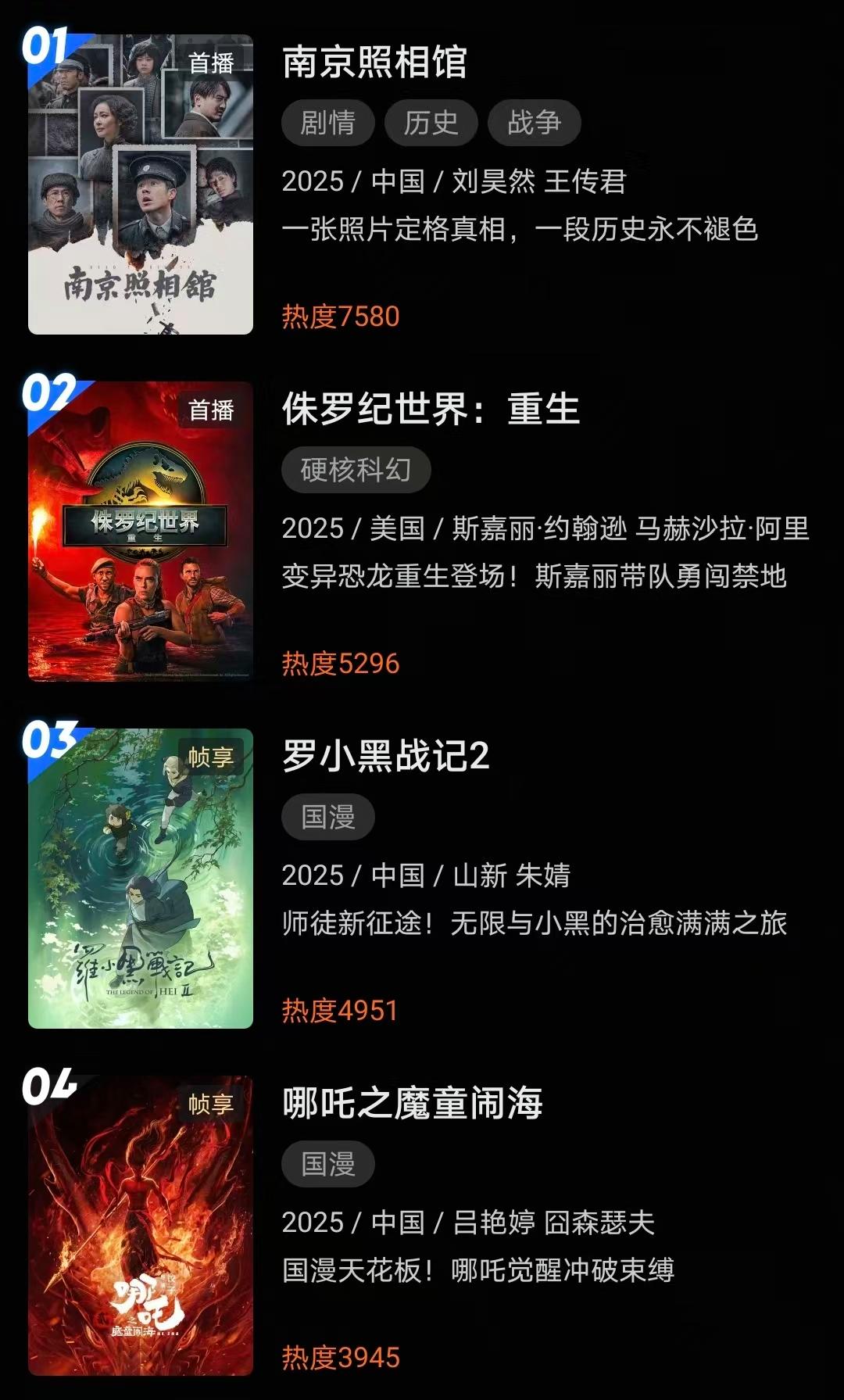Select the 历史 genre chip
This screenshot has height=1400, width=844.
pyautogui.click(x=431, y=123)
